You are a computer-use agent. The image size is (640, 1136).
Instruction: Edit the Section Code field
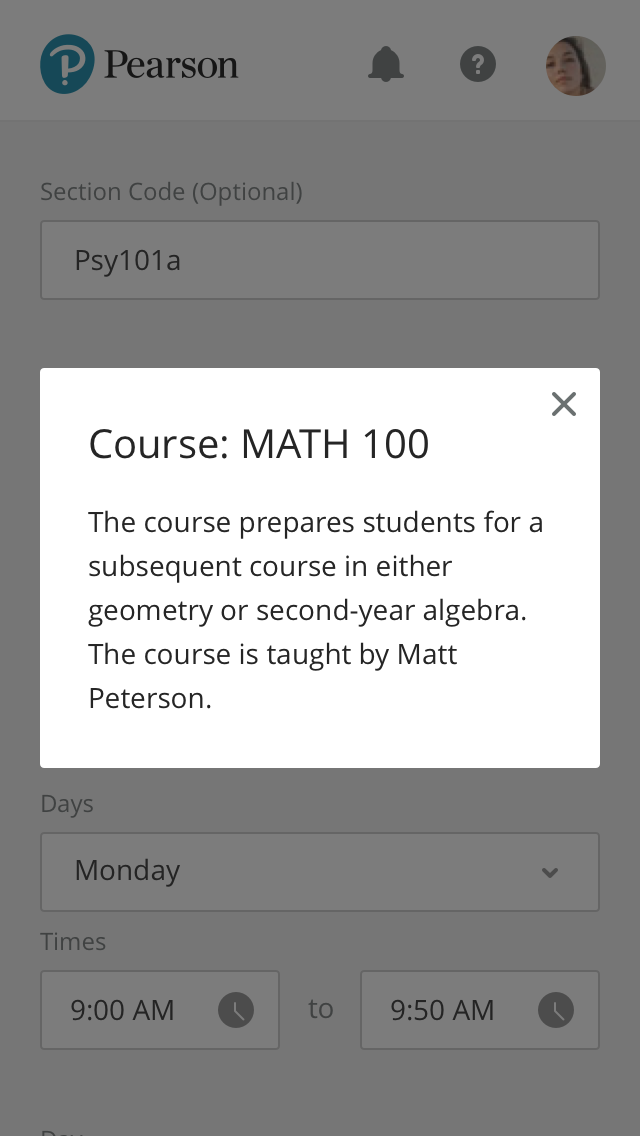320,261
